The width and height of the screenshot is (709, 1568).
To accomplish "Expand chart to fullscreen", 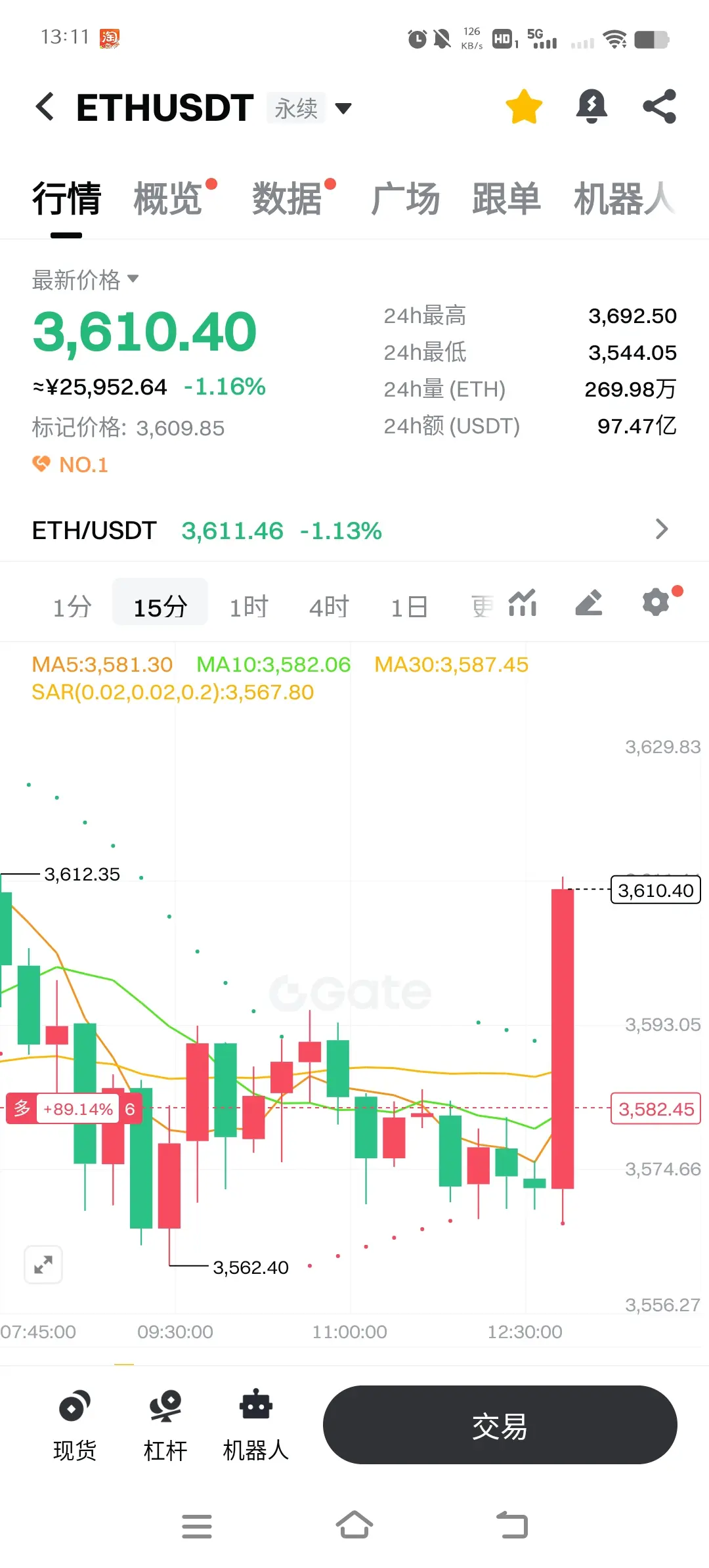I will [x=43, y=1264].
